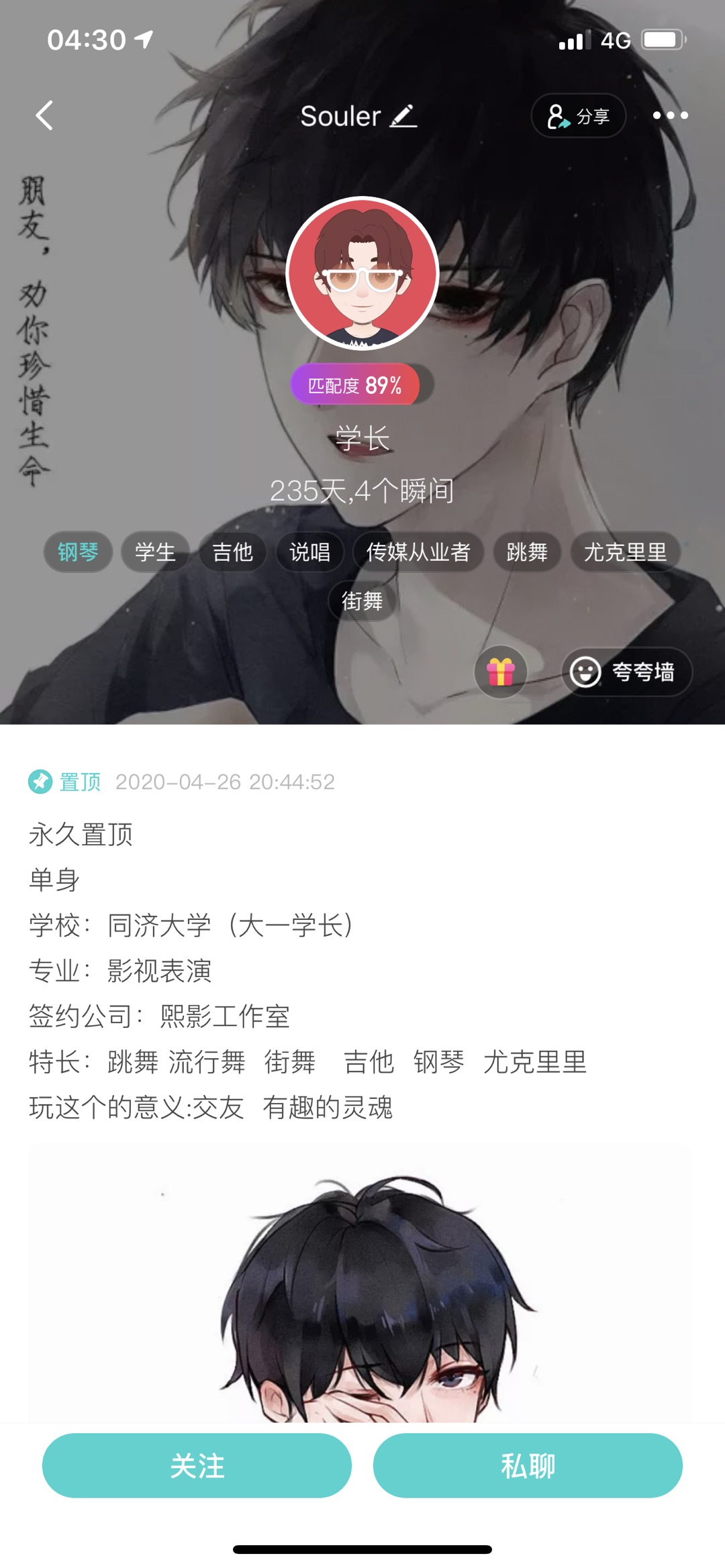Select the 跳舞 tag chip
This screenshot has width=725, height=1568.
(527, 552)
